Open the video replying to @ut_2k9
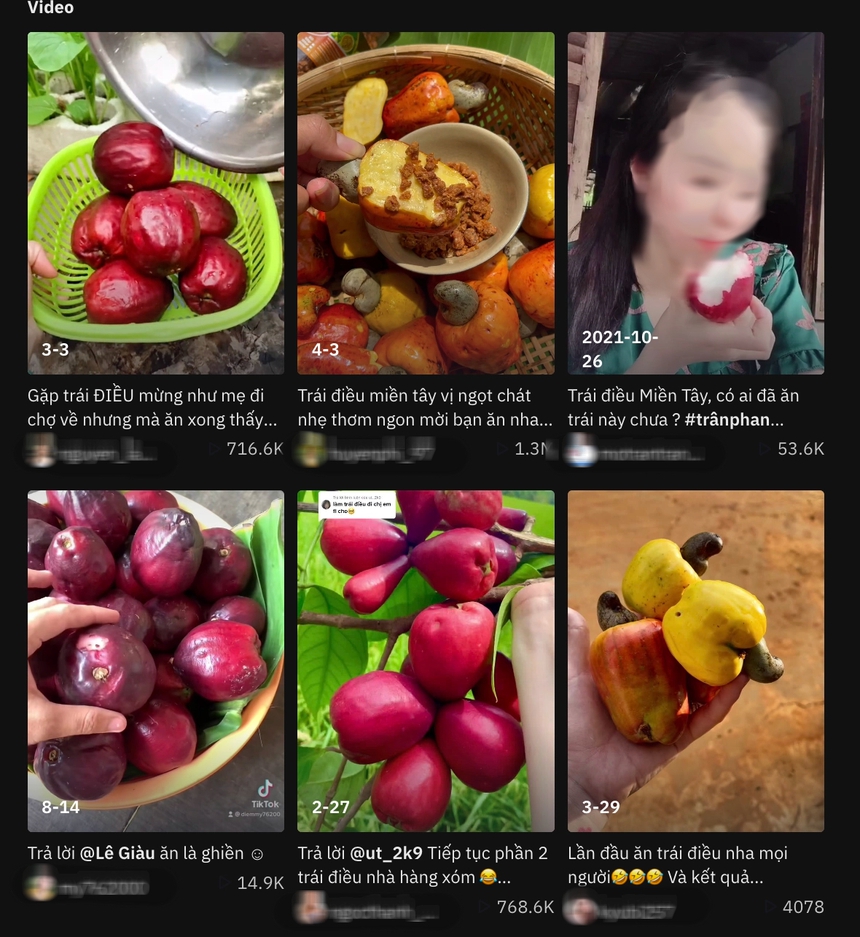The height and width of the screenshot is (937, 860). click(425, 660)
